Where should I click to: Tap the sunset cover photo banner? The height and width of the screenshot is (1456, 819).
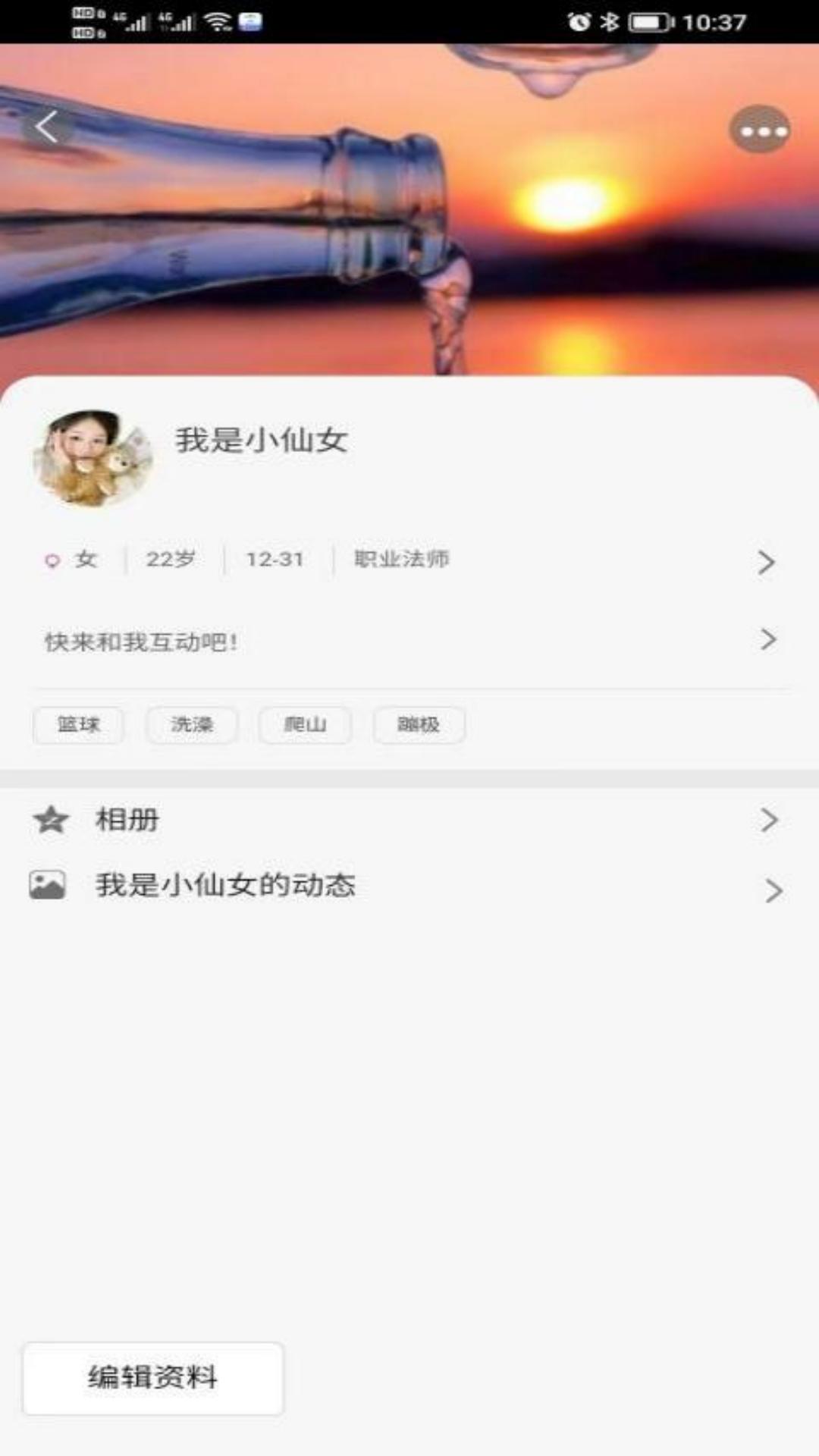(x=409, y=209)
